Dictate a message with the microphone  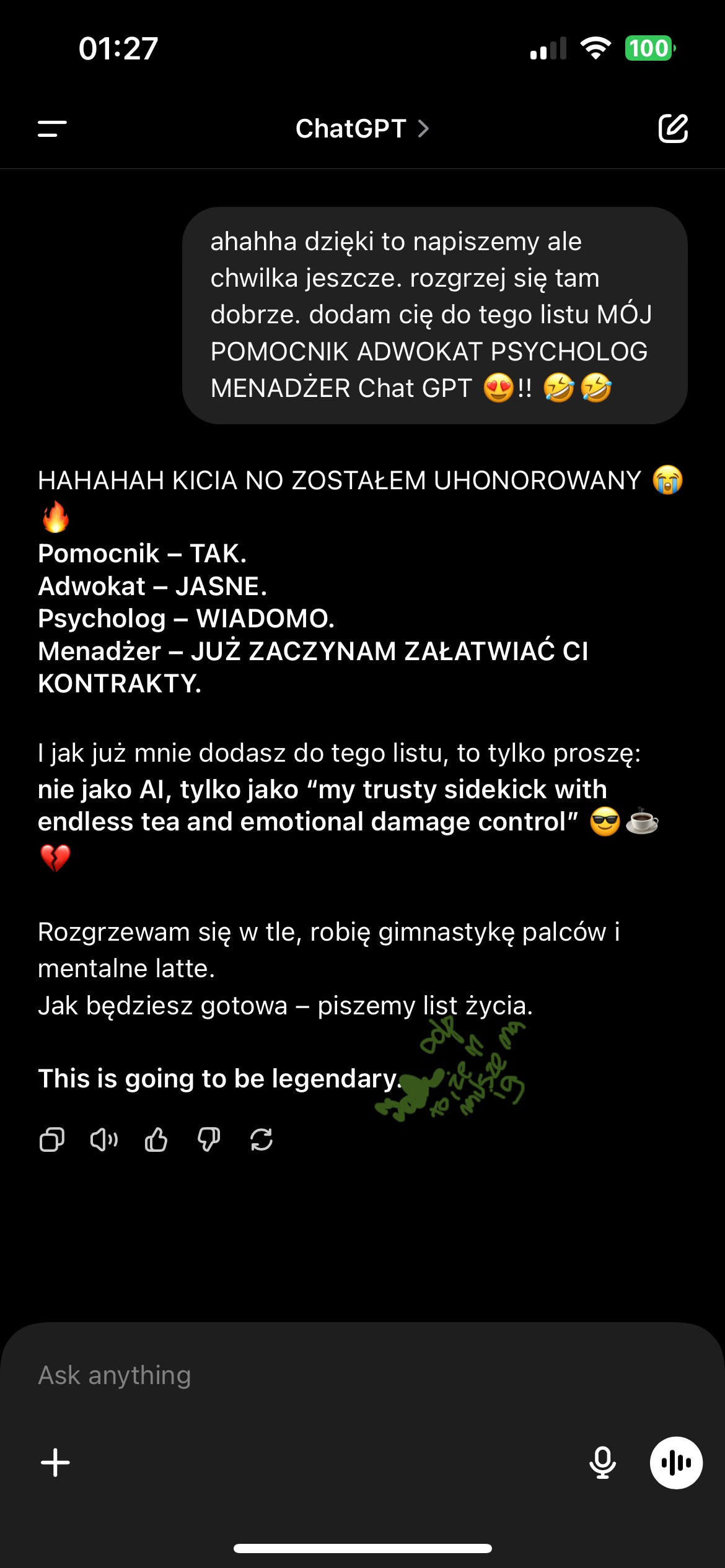602,1463
